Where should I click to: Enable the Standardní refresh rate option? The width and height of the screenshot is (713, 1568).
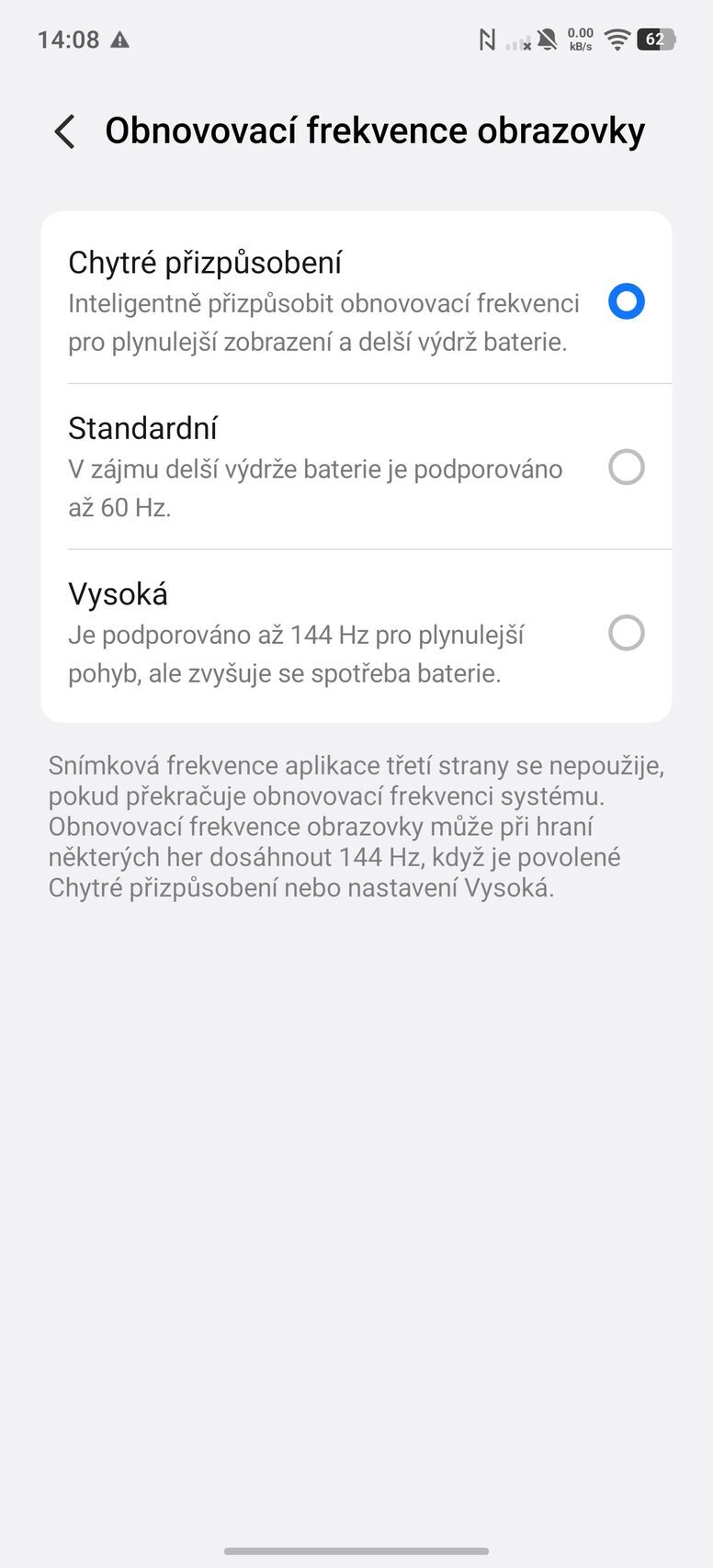click(626, 467)
